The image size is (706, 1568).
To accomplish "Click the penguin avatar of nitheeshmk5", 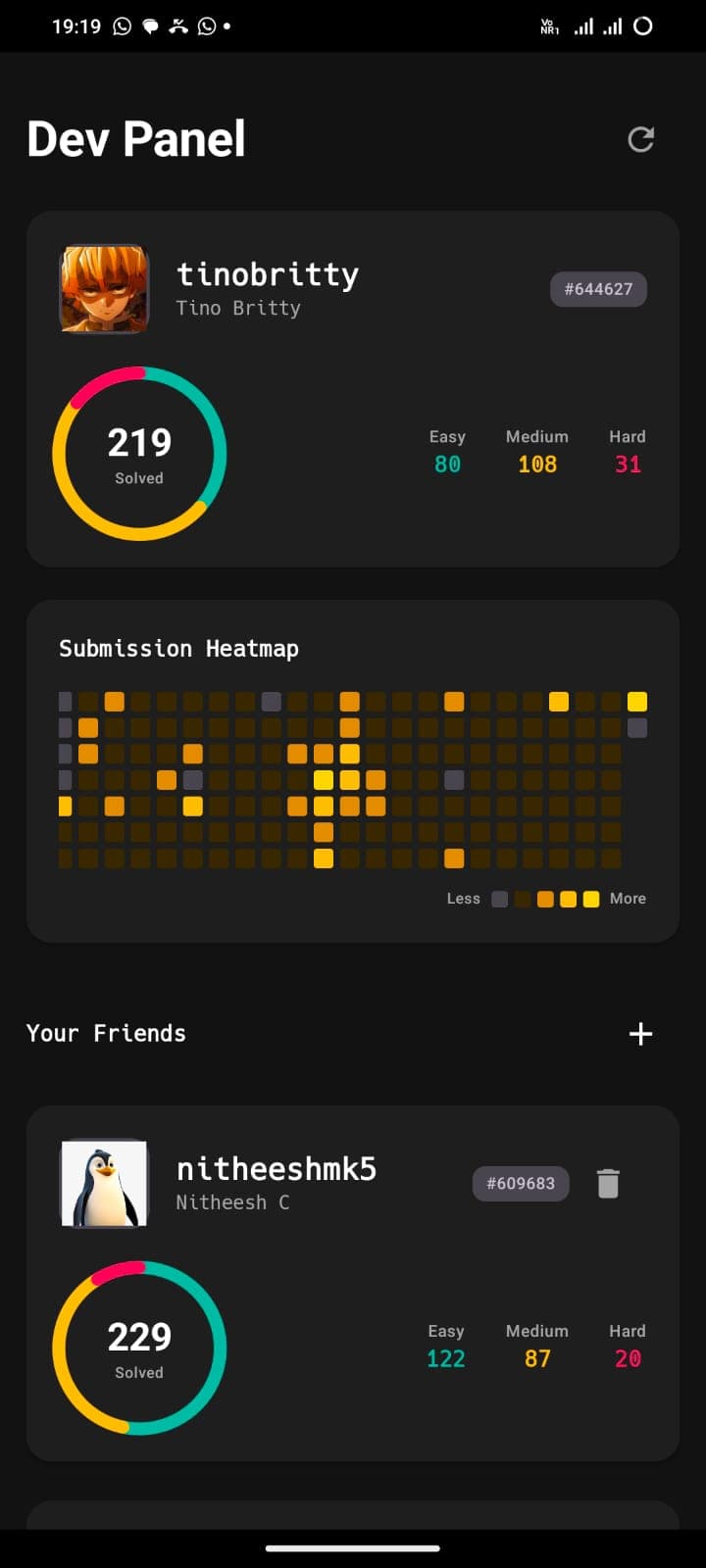I will click(104, 1183).
